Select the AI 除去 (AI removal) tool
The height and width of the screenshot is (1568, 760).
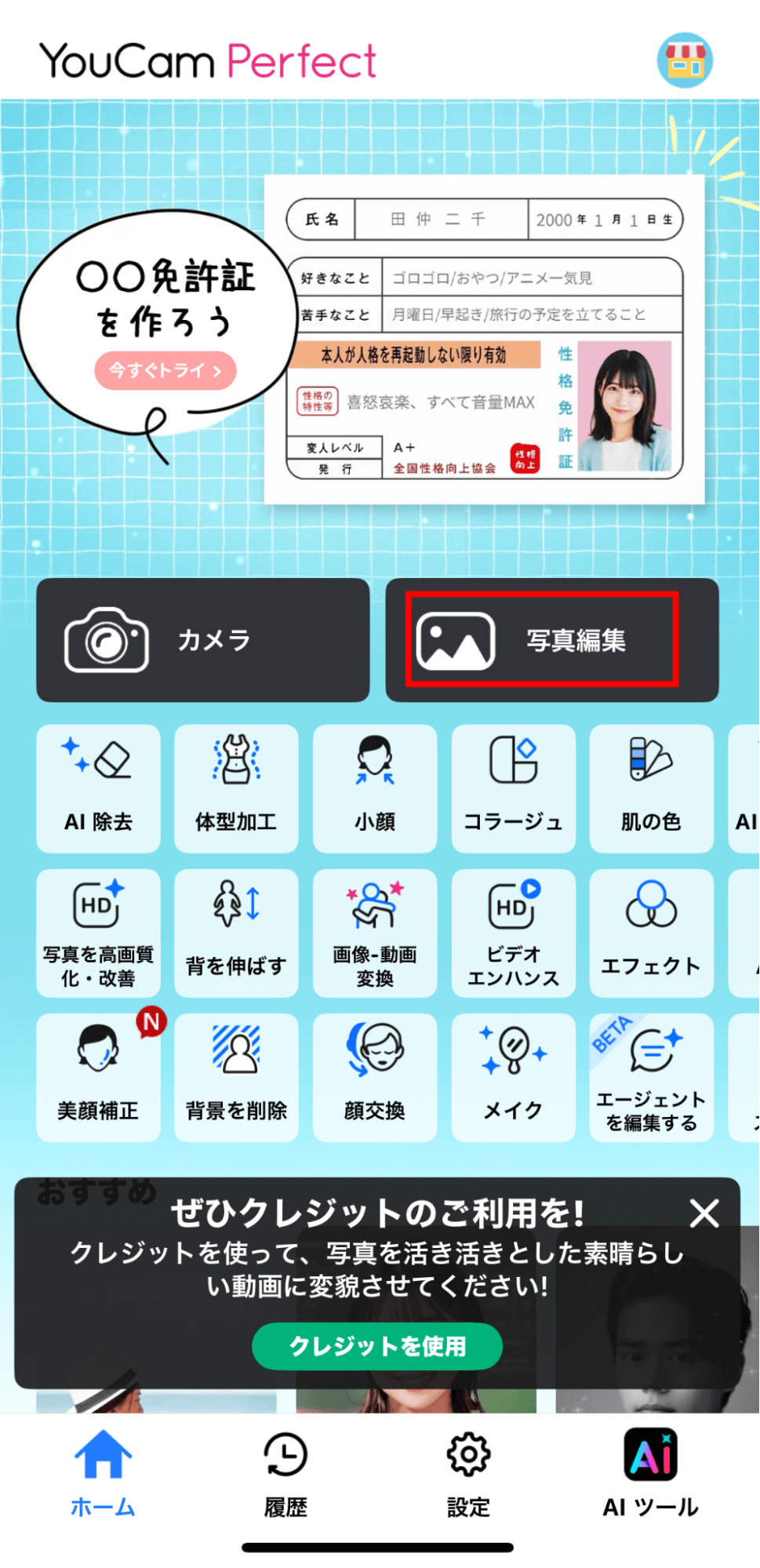(x=98, y=788)
